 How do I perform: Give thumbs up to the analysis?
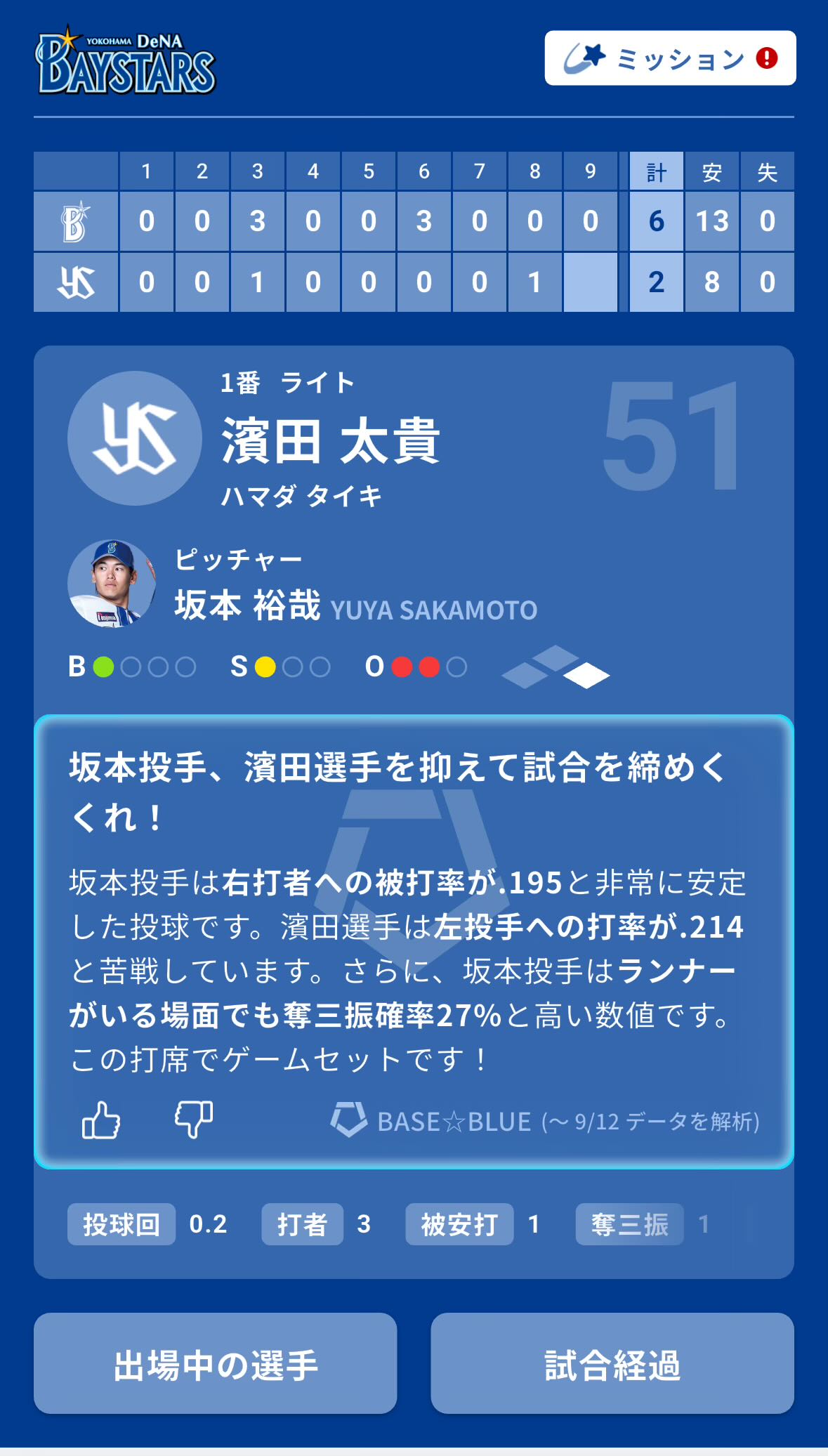tap(101, 1120)
